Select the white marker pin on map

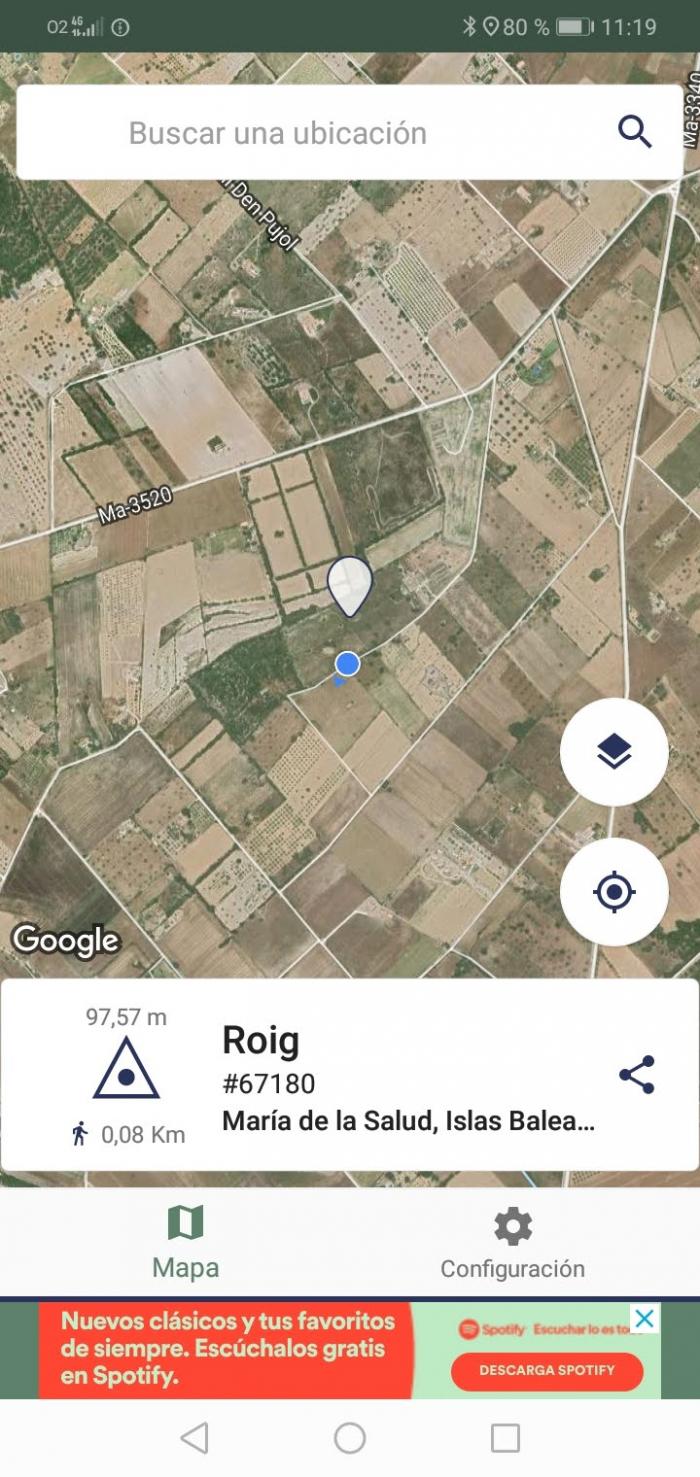[350, 587]
